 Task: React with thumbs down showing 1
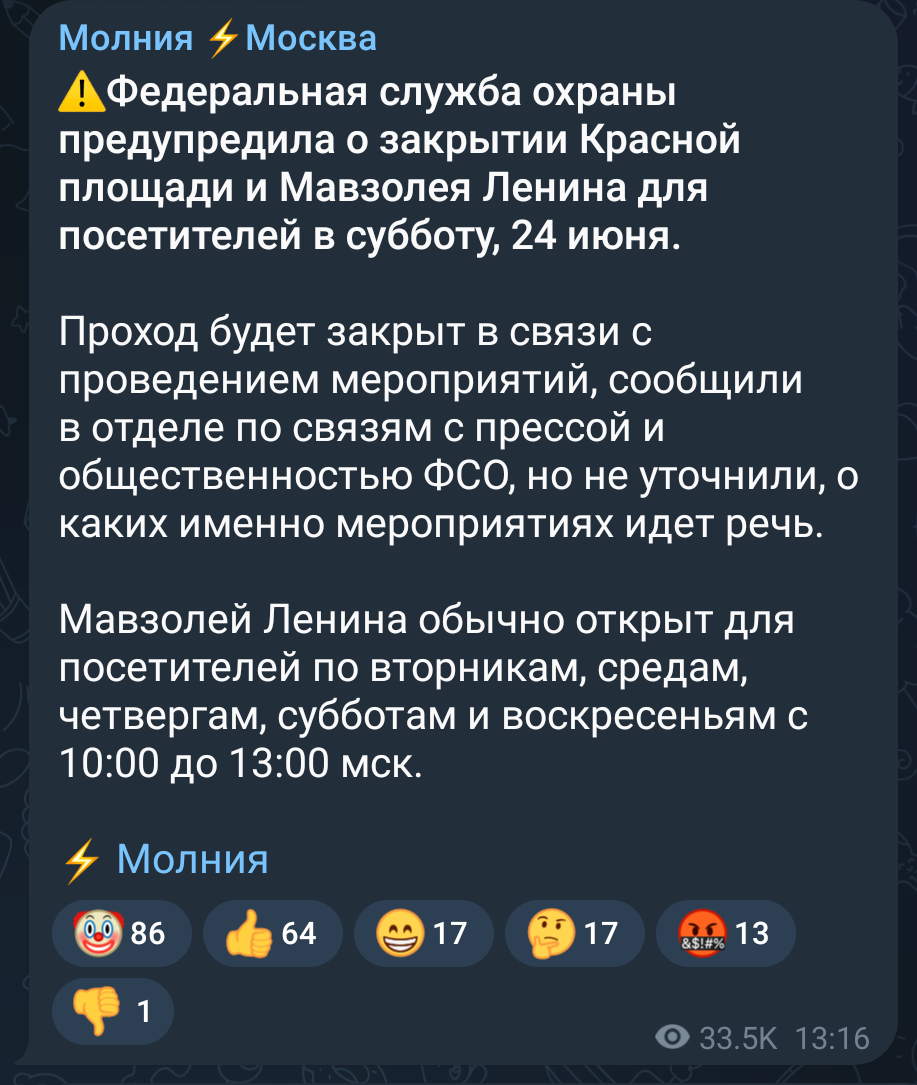click(112, 1011)
